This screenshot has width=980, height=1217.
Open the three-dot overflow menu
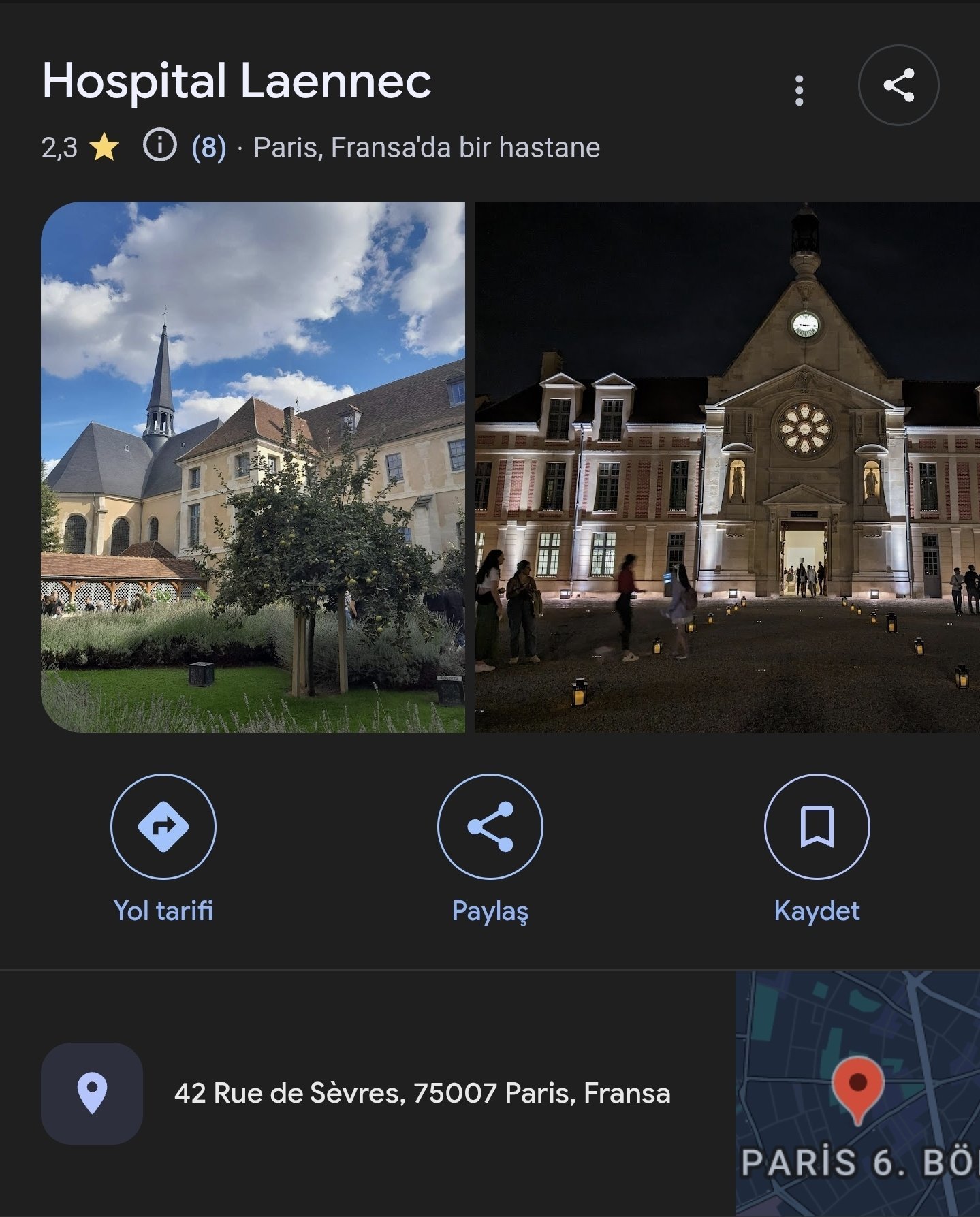(x=799, y=91)
